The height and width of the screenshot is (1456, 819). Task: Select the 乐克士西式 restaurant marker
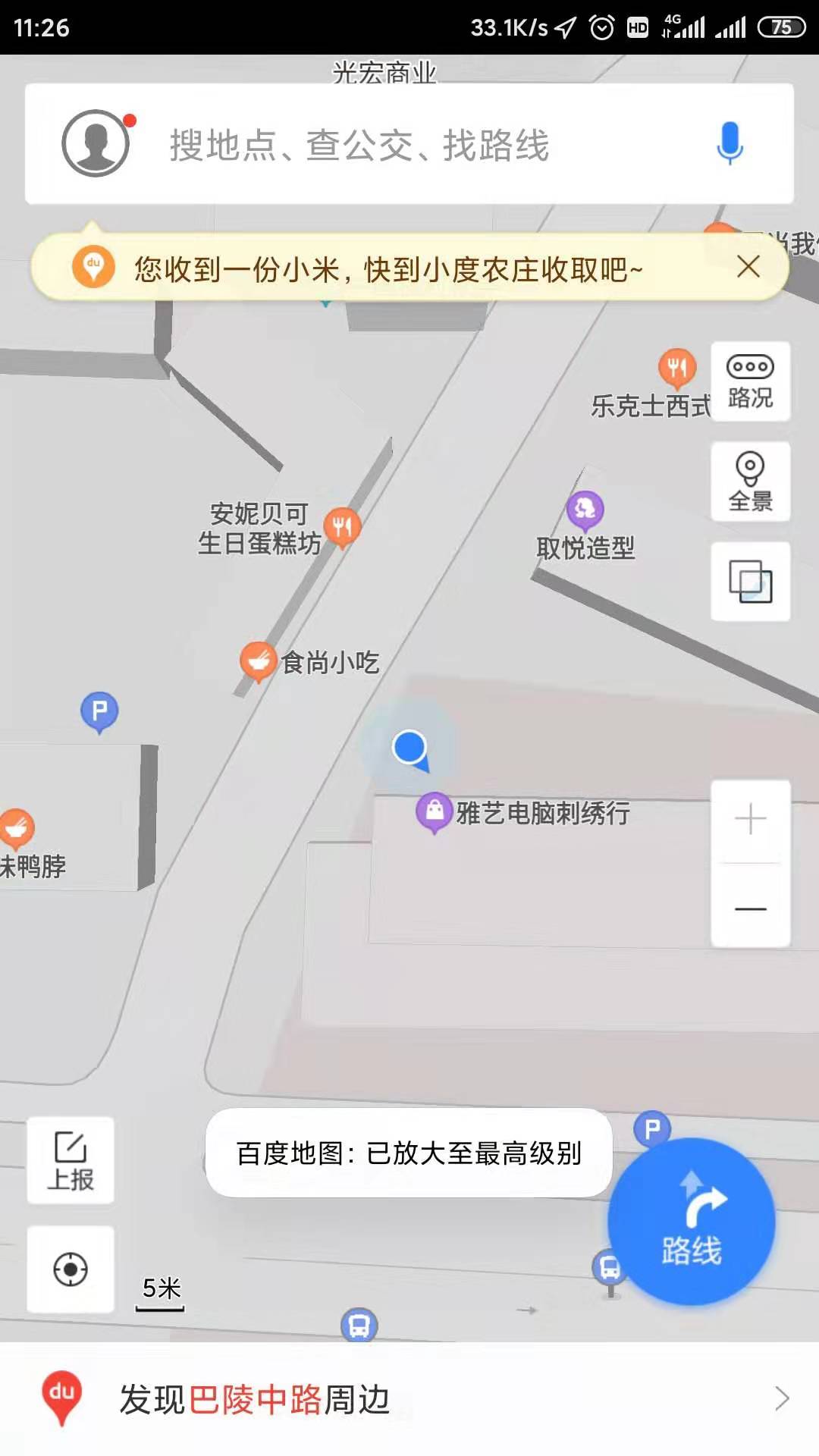coord(676,367)
